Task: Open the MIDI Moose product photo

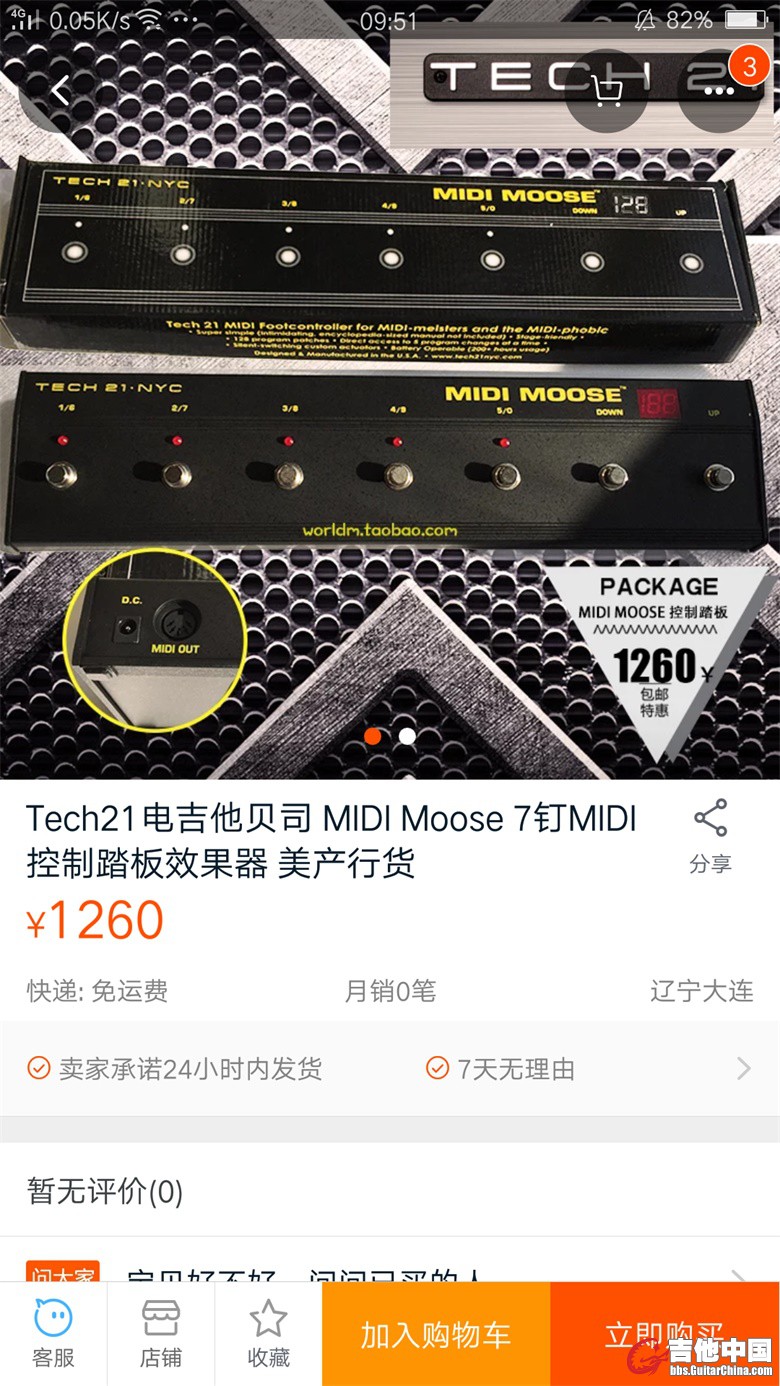Action: click(x=390, y=400)
